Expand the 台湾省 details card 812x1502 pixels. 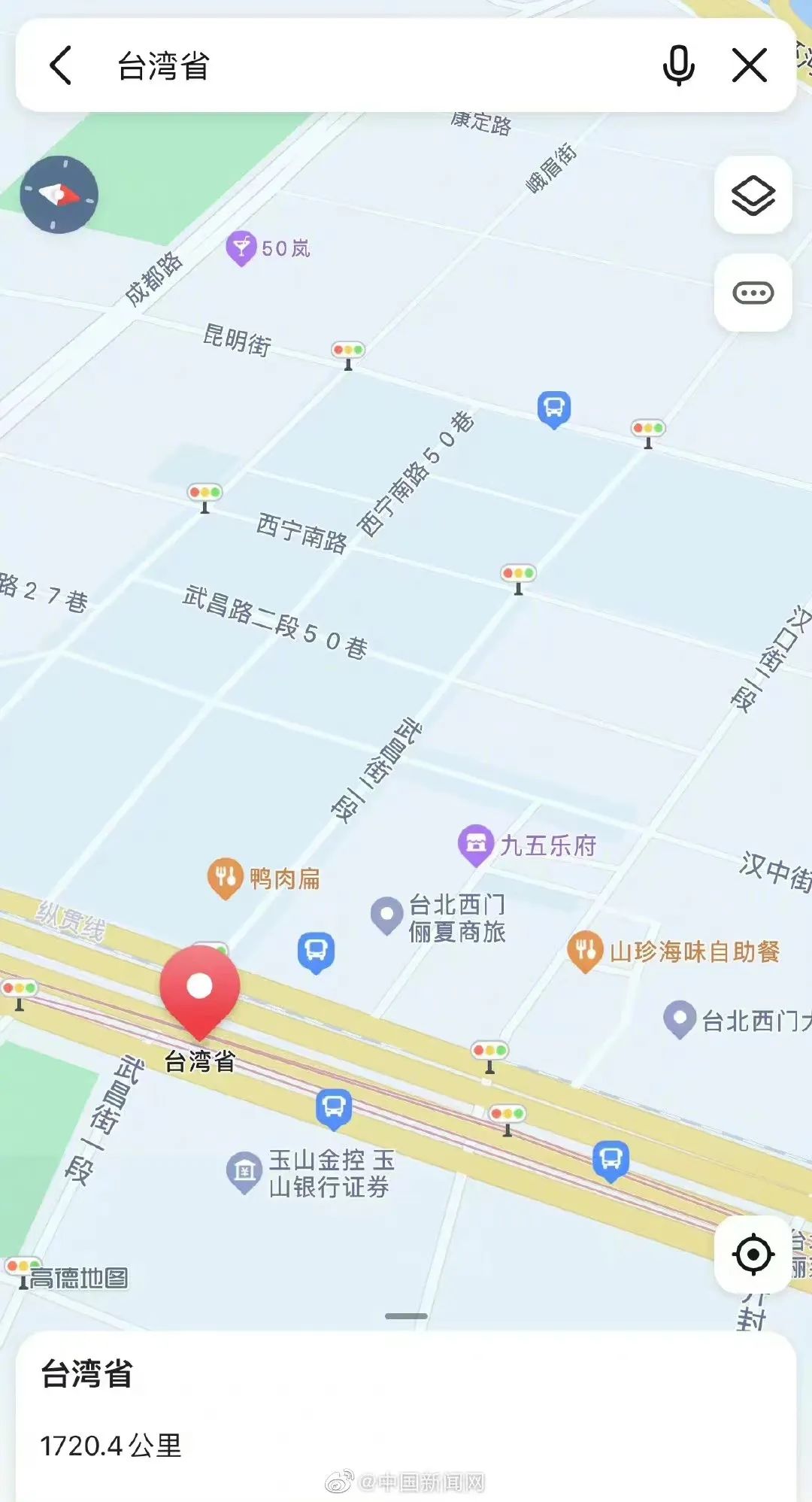[406, 1316]
